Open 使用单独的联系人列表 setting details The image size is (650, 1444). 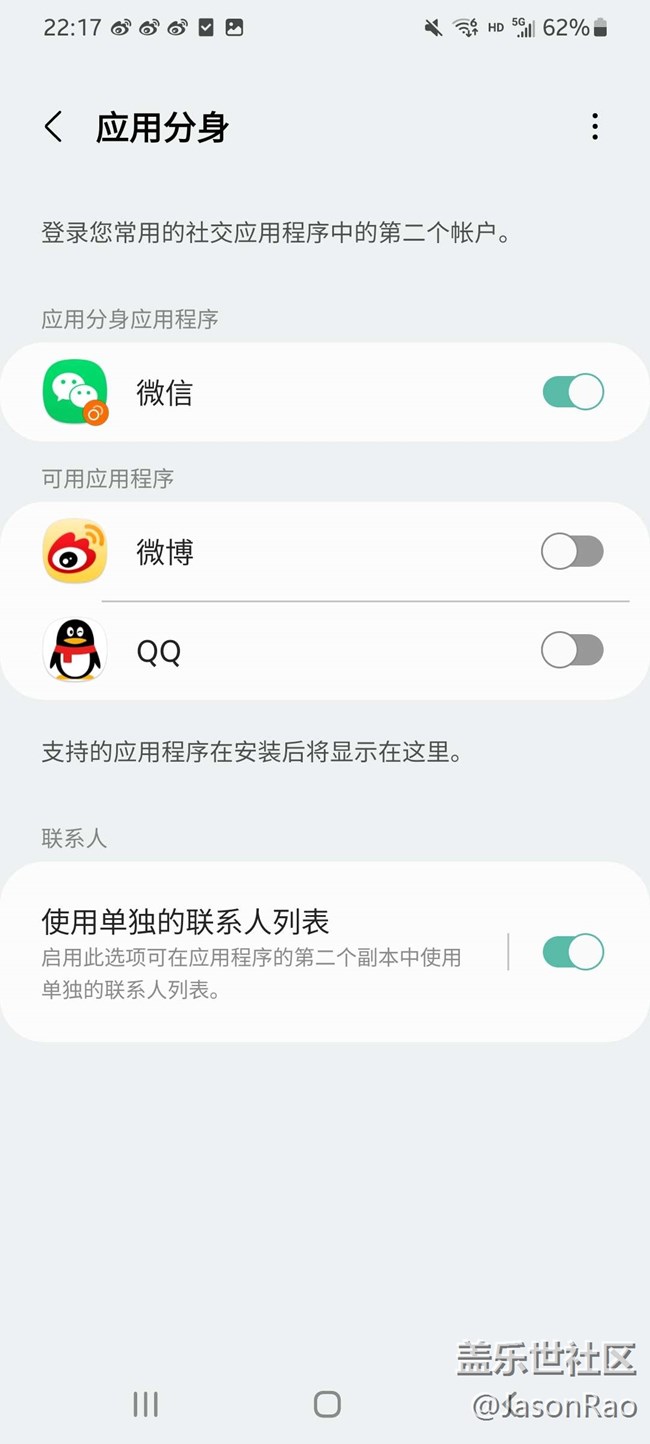(250, 950)
